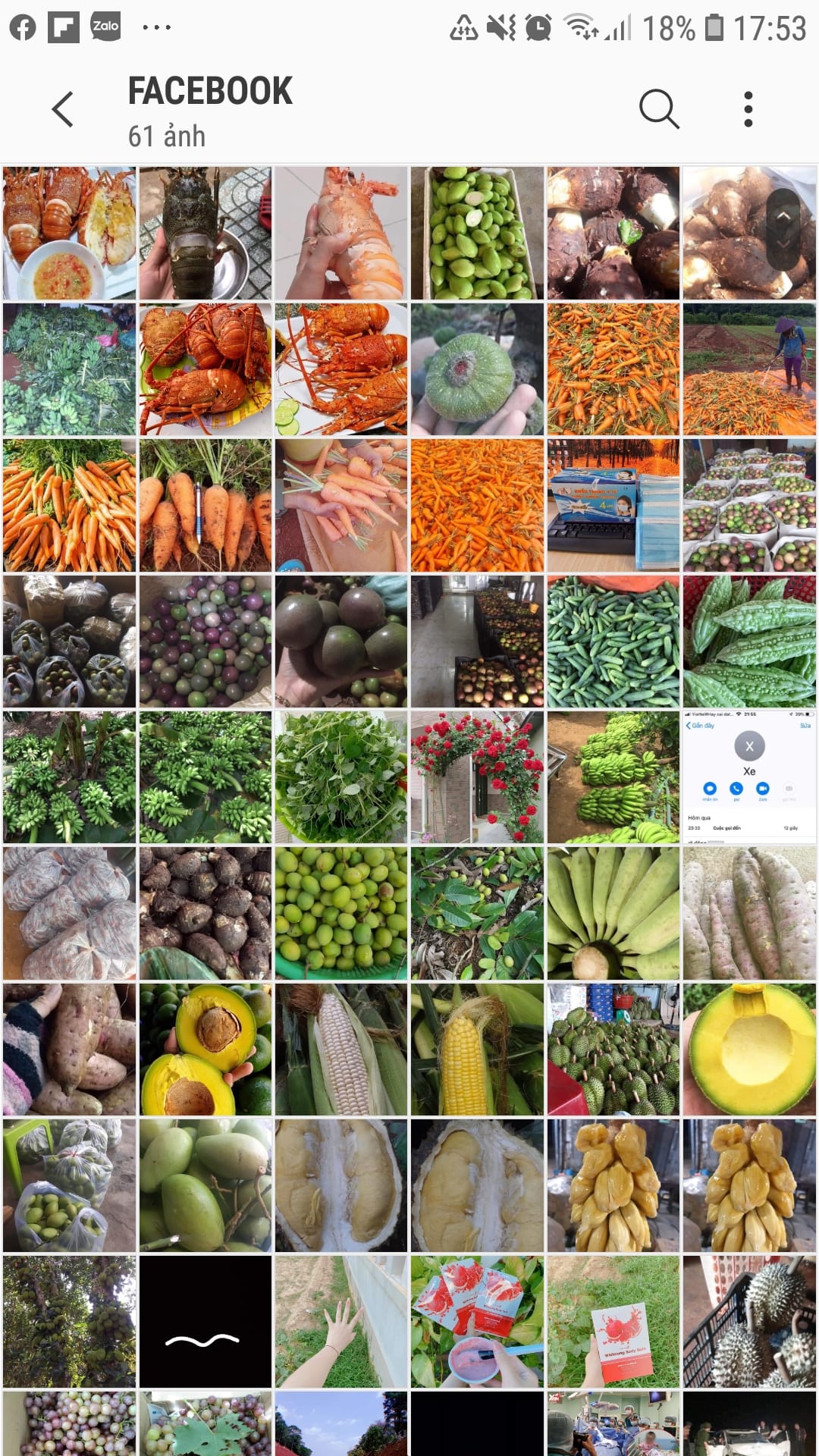The height and width of the screenshot is (1456, 819).
Task: Open the hand reaching toward white fence photo
Action: tap(341, 1322)
